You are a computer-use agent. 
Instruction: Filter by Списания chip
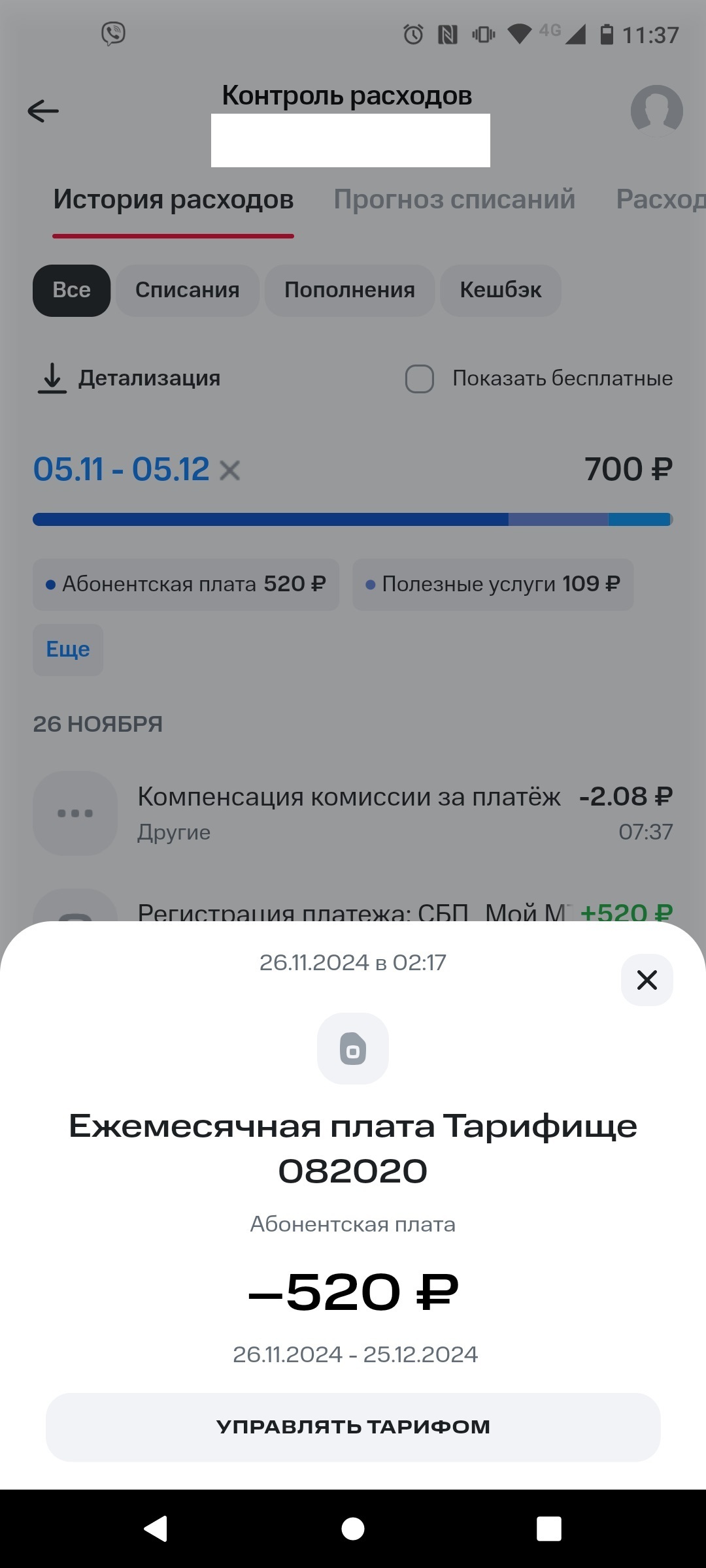tap(188, 290)
